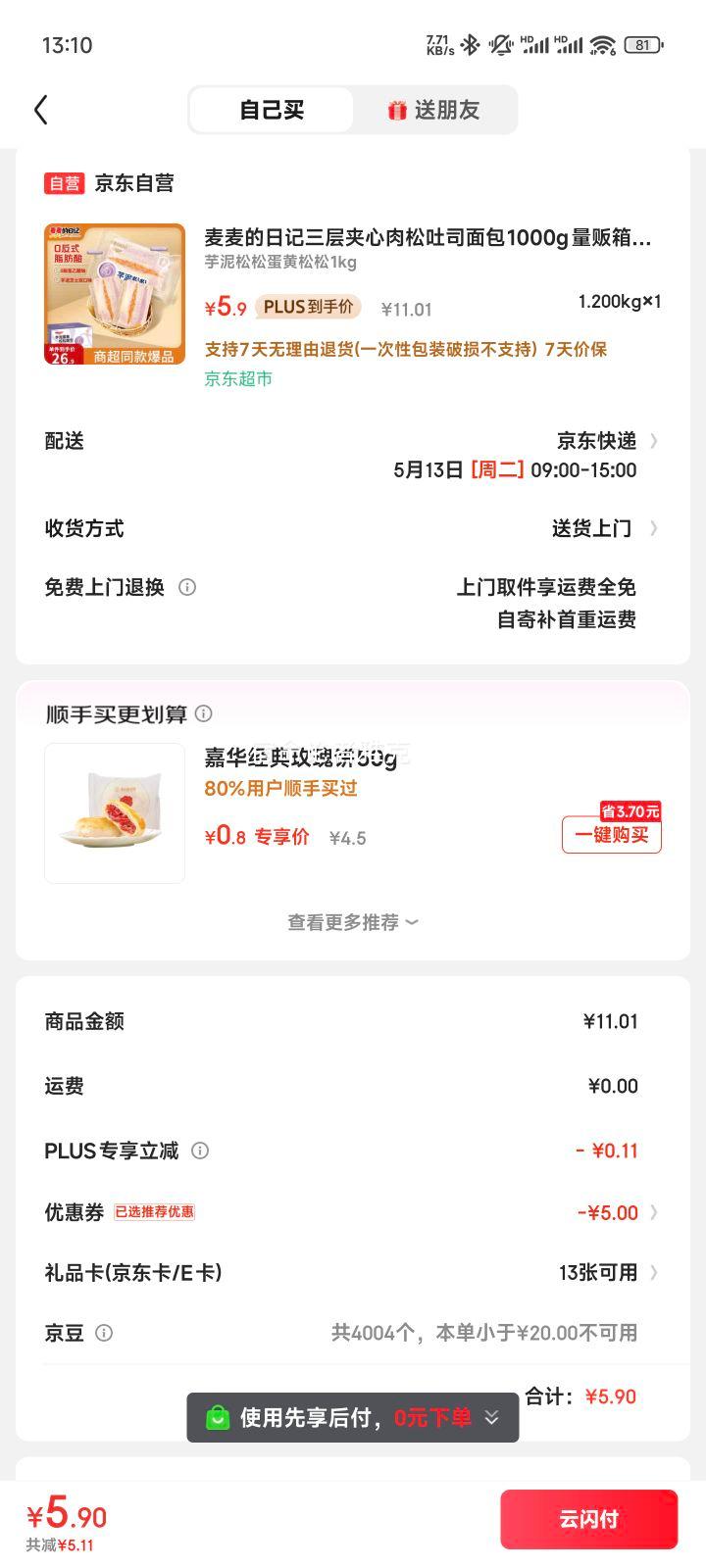Show info about 顺手买更划算
The image size is (706, 1568).
click(x=204, y=713)
